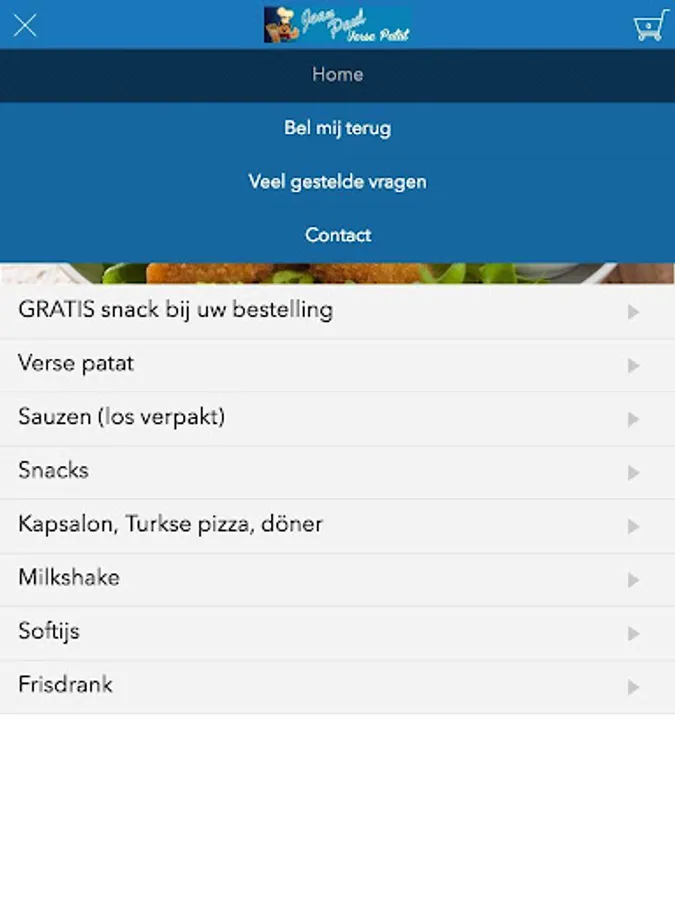
Task: Open Veel gestelde vragen page
Action: tap(337, 182)
